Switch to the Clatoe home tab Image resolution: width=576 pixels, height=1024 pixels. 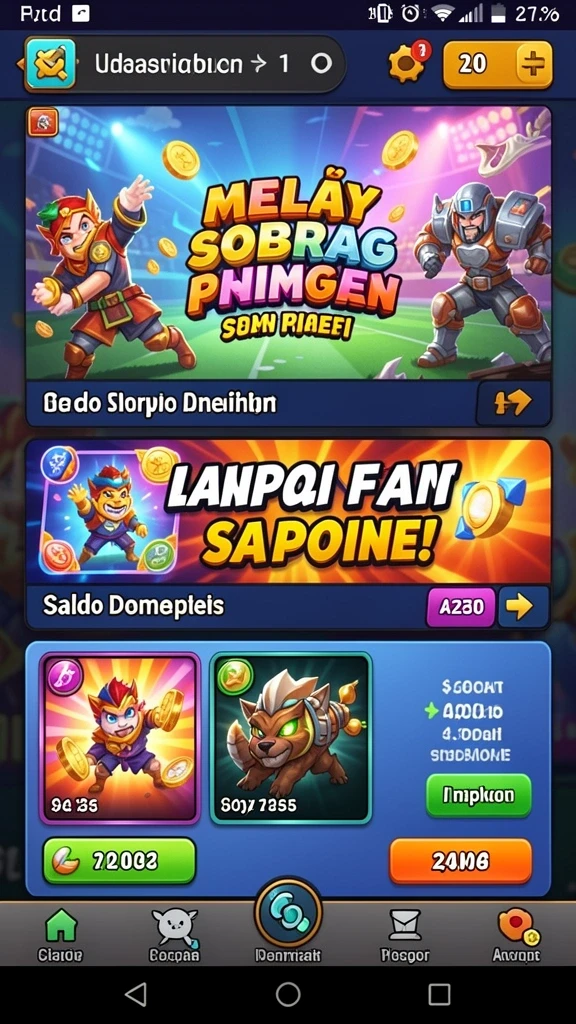point(60,937)
